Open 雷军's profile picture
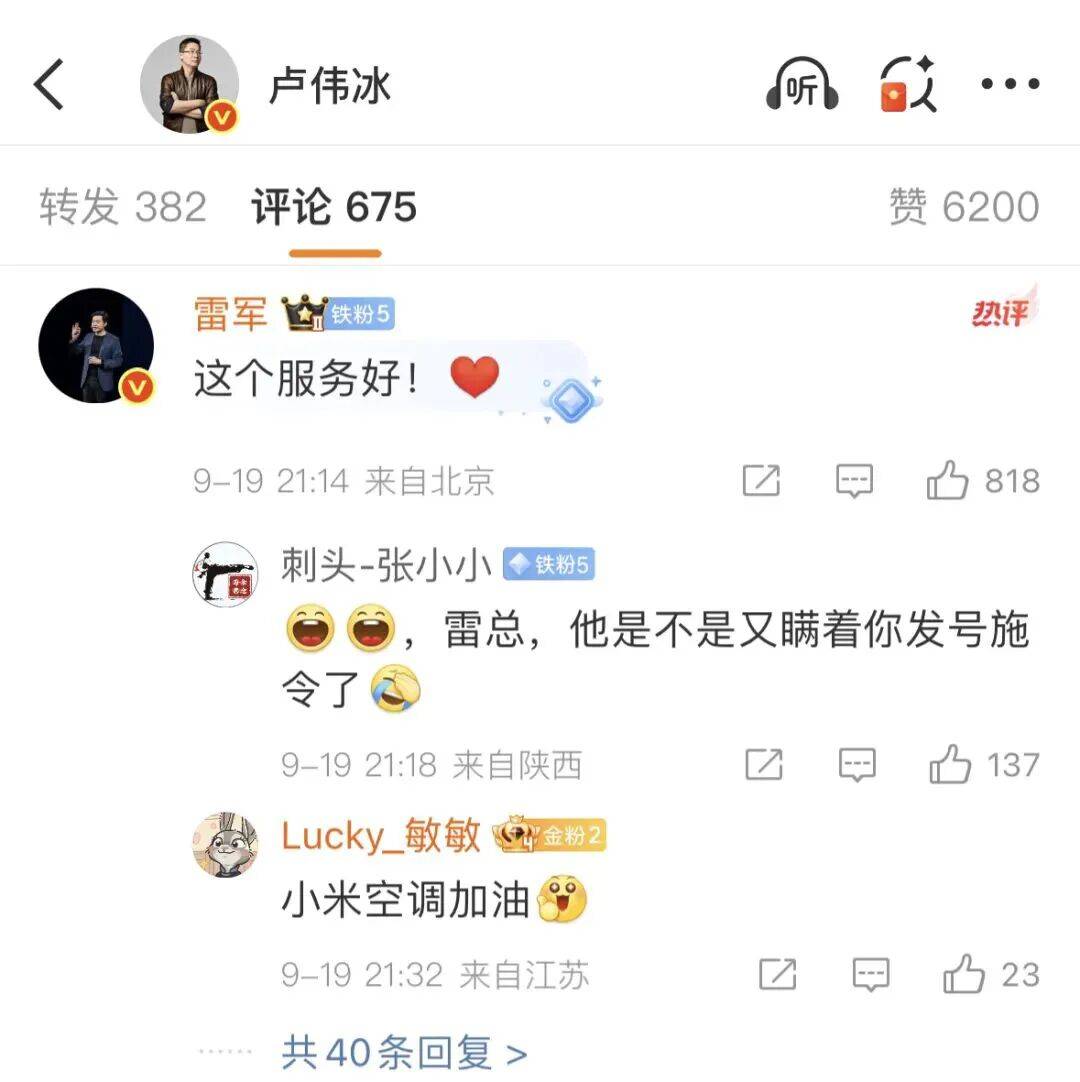The image size is (1080, 1082). tap(96, 345)
